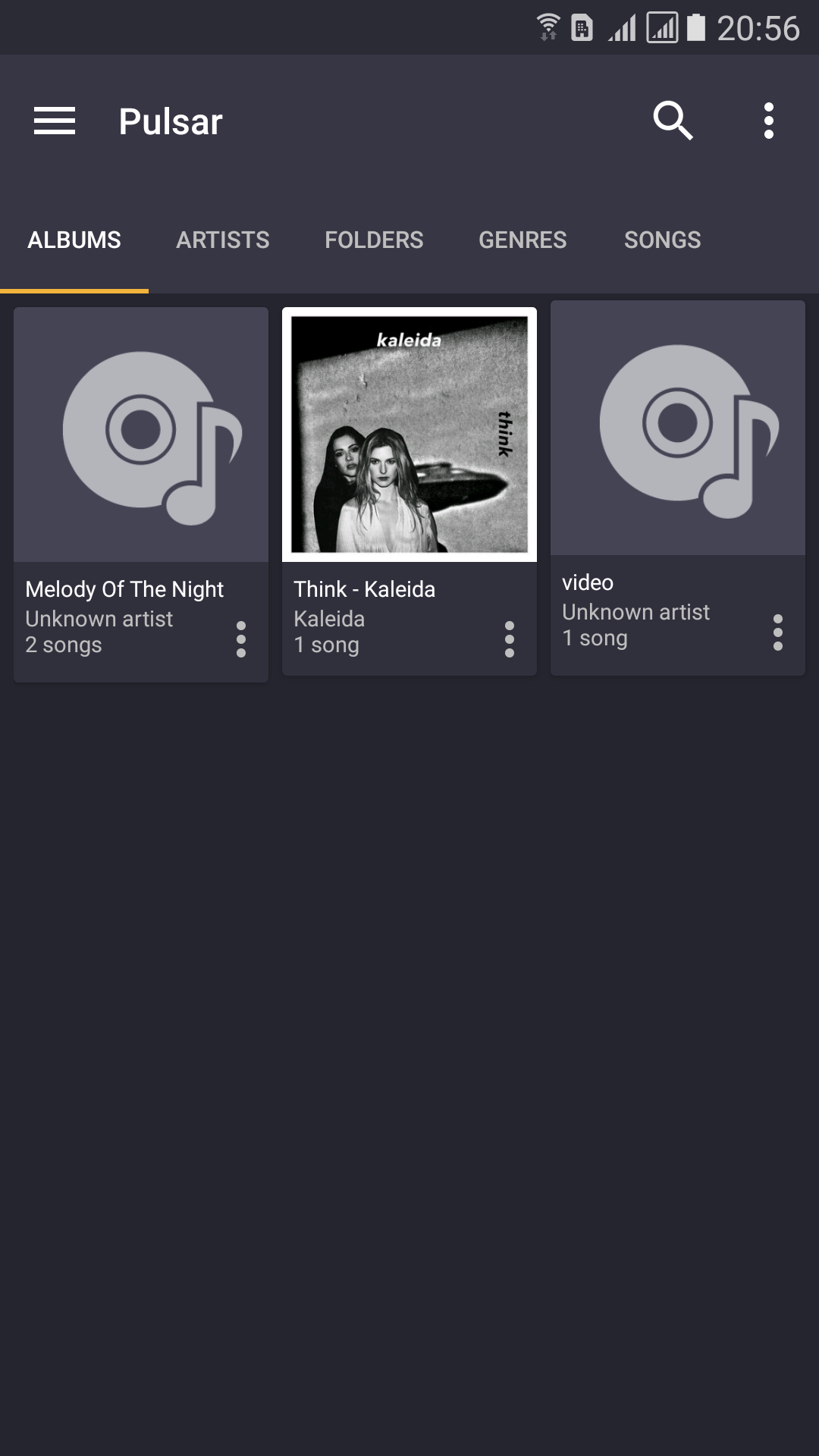Open the Melody Of The Night album
Viewport: 819px width, 1456px height.
tap(141, 435)
